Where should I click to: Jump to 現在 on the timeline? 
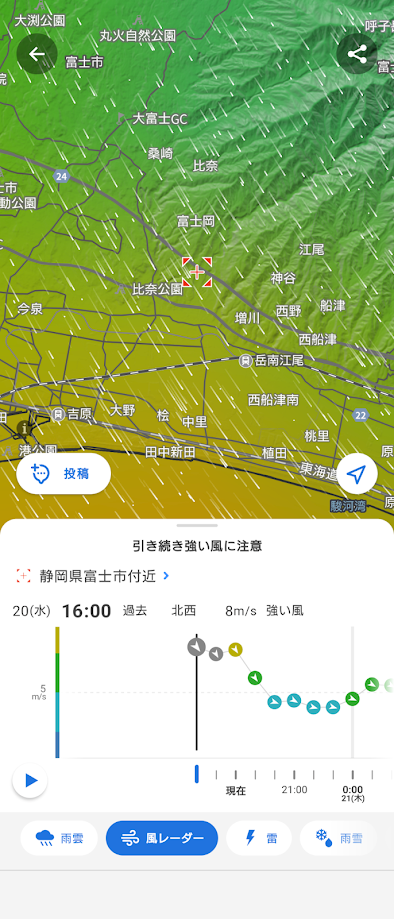236,791
